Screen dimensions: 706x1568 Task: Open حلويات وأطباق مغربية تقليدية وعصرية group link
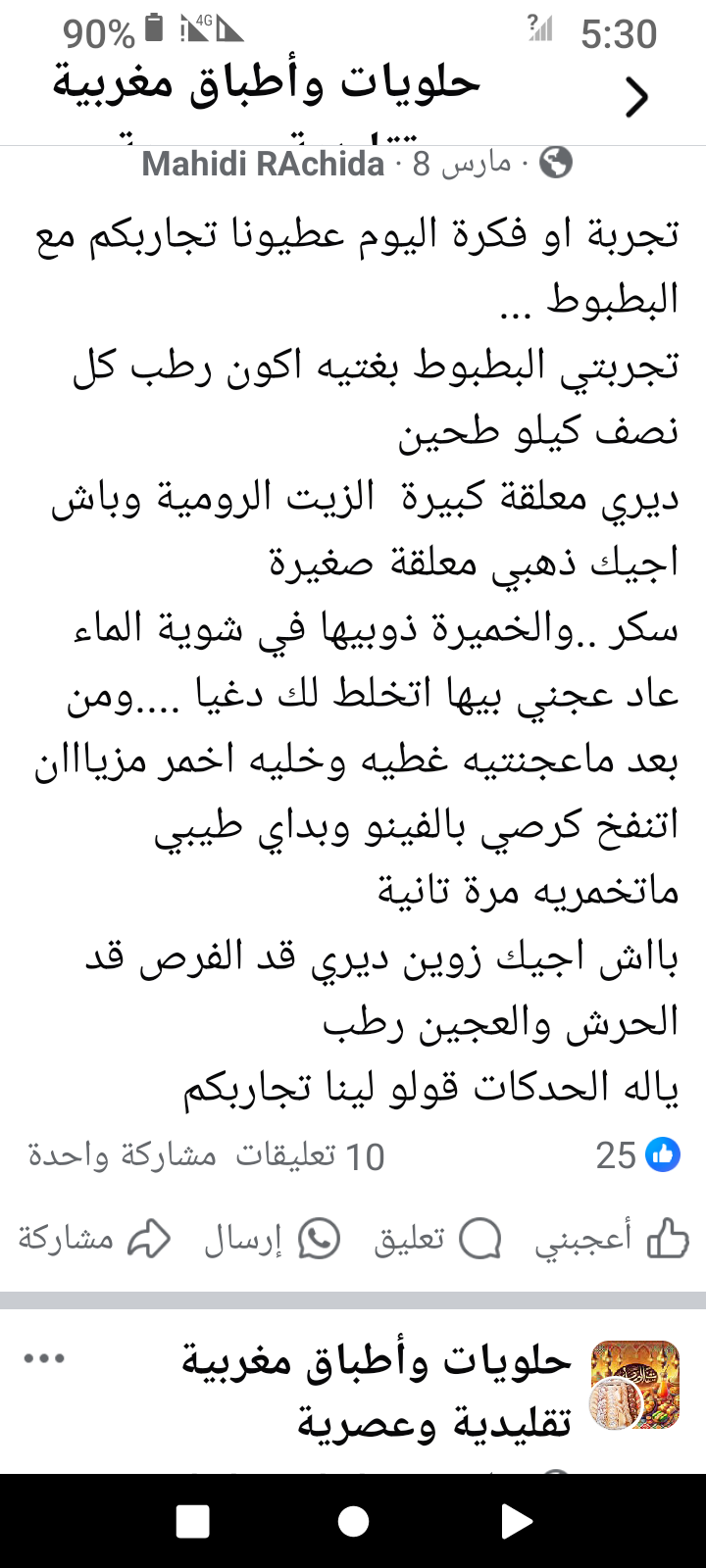pyautogui.click(x=377, y=1392)
